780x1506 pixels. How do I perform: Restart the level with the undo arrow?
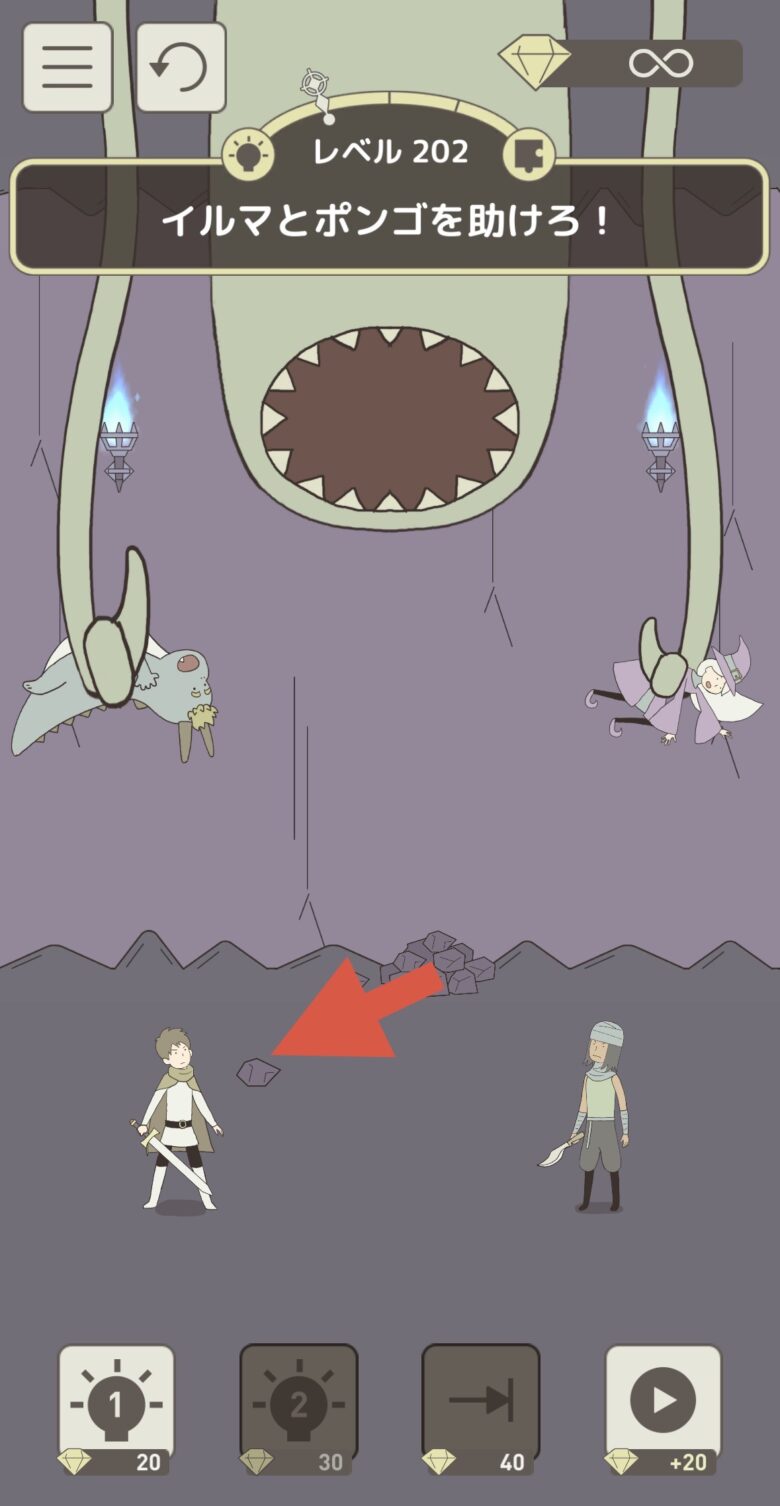click(x=180, y=67)
